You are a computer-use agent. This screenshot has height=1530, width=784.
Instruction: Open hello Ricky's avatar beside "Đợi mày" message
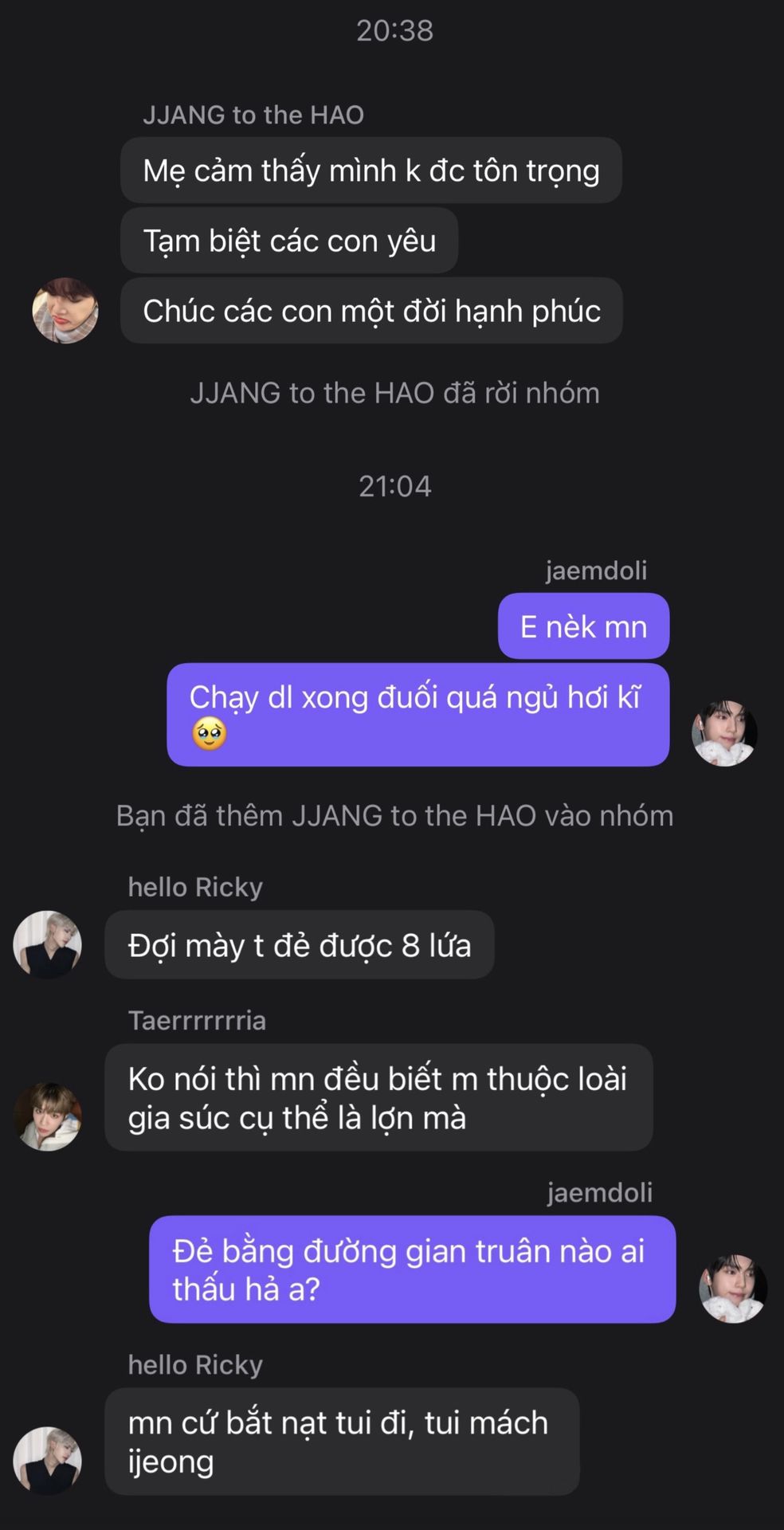[x=48, y=944]
